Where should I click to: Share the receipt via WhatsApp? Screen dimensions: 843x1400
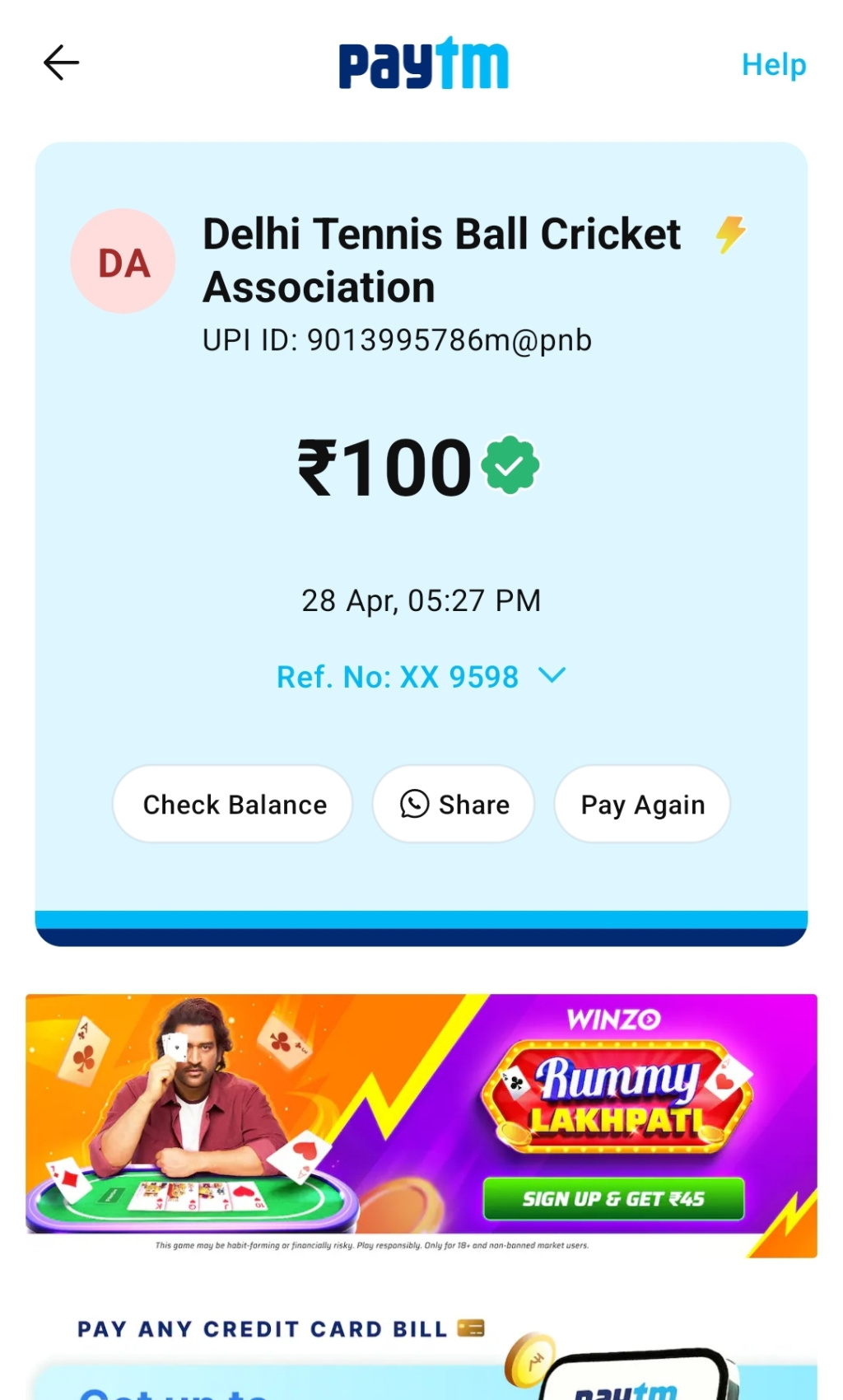(454, 805)
